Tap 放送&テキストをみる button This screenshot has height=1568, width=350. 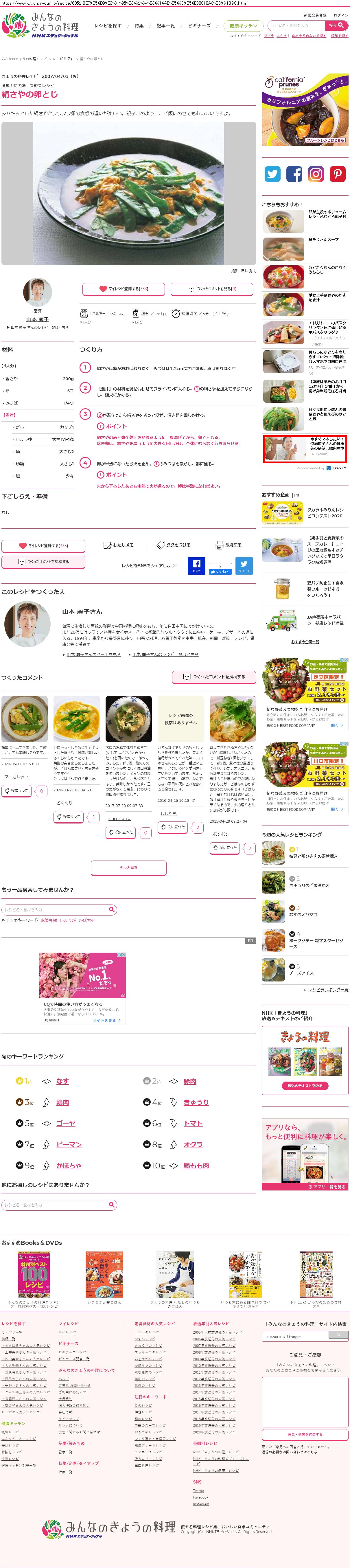pyautogui.click(x=305, y=1085)
